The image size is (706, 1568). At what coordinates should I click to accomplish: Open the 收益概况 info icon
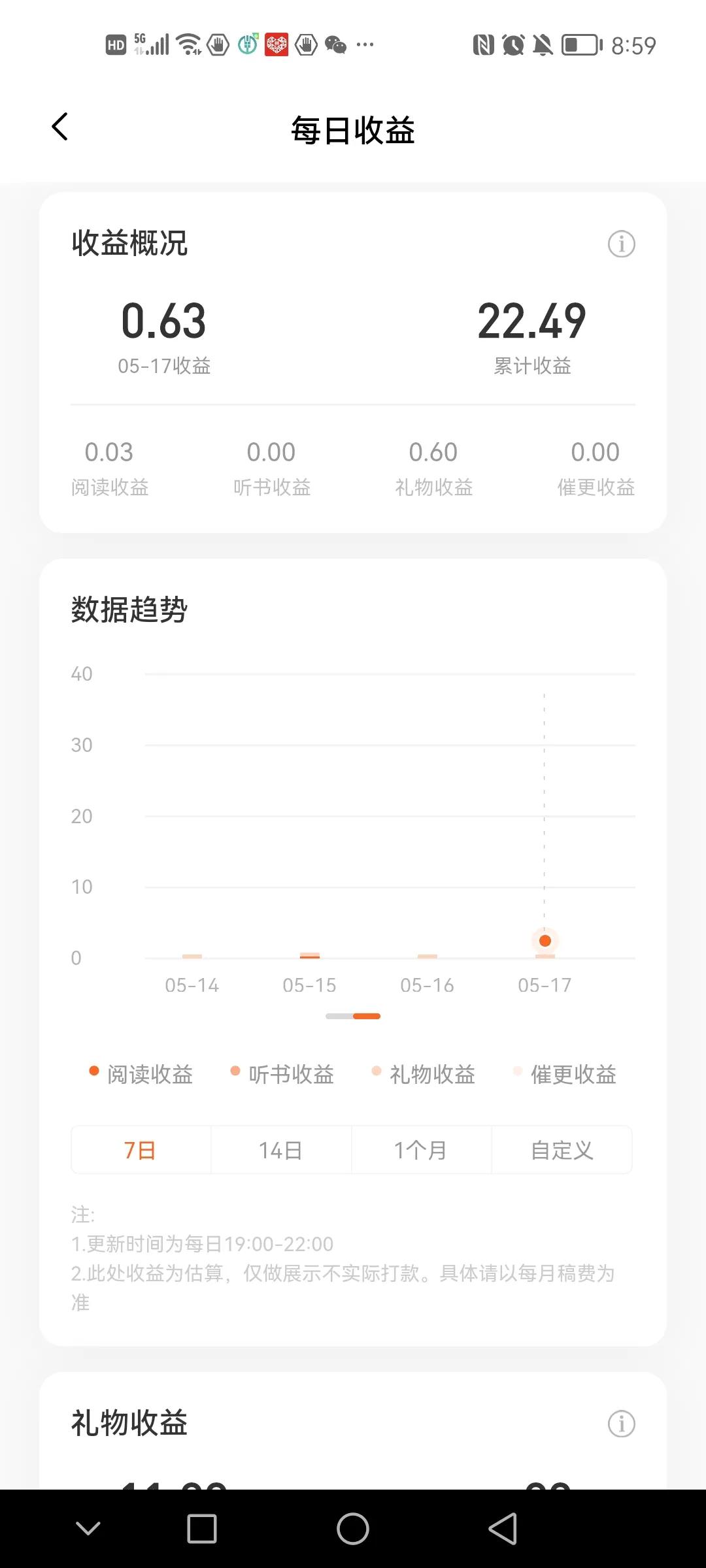(620, 244)
